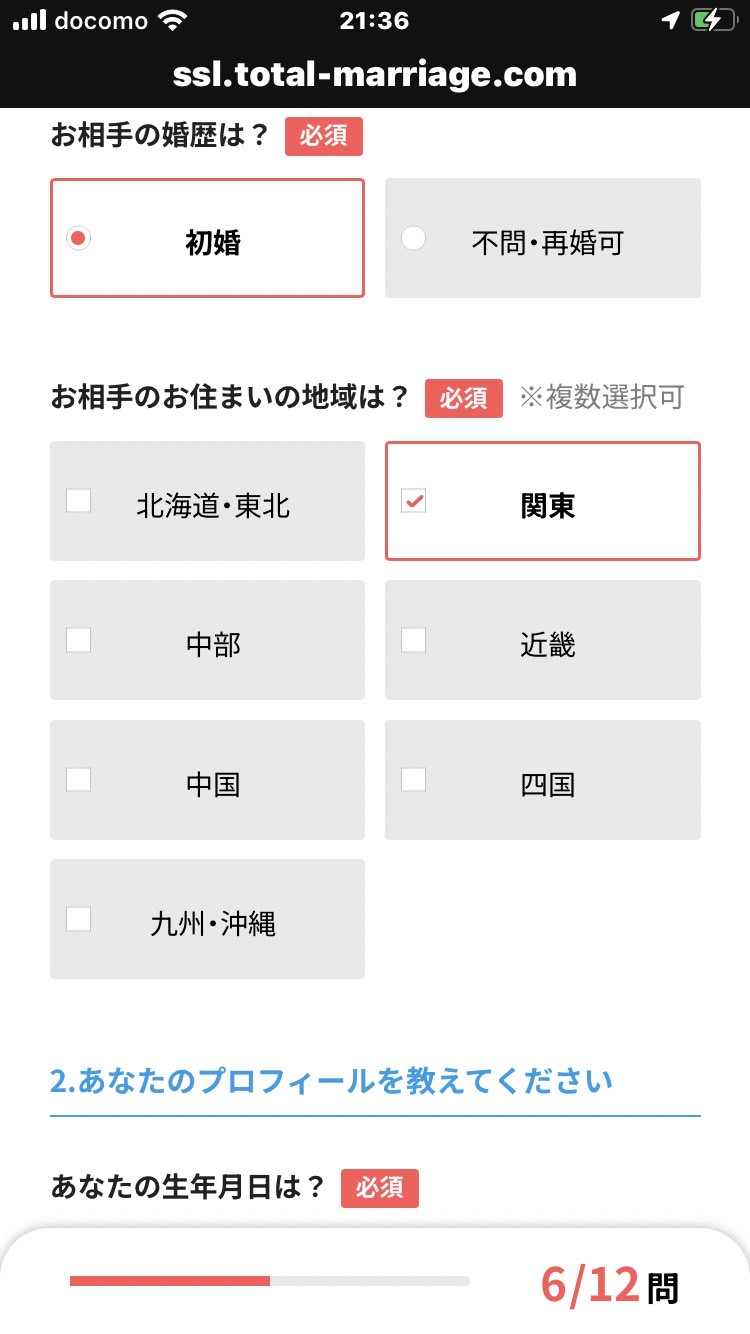Tick the 中部 region checkbox
The height and width of the screenshot is (1334, 750).
coord(207,640)
